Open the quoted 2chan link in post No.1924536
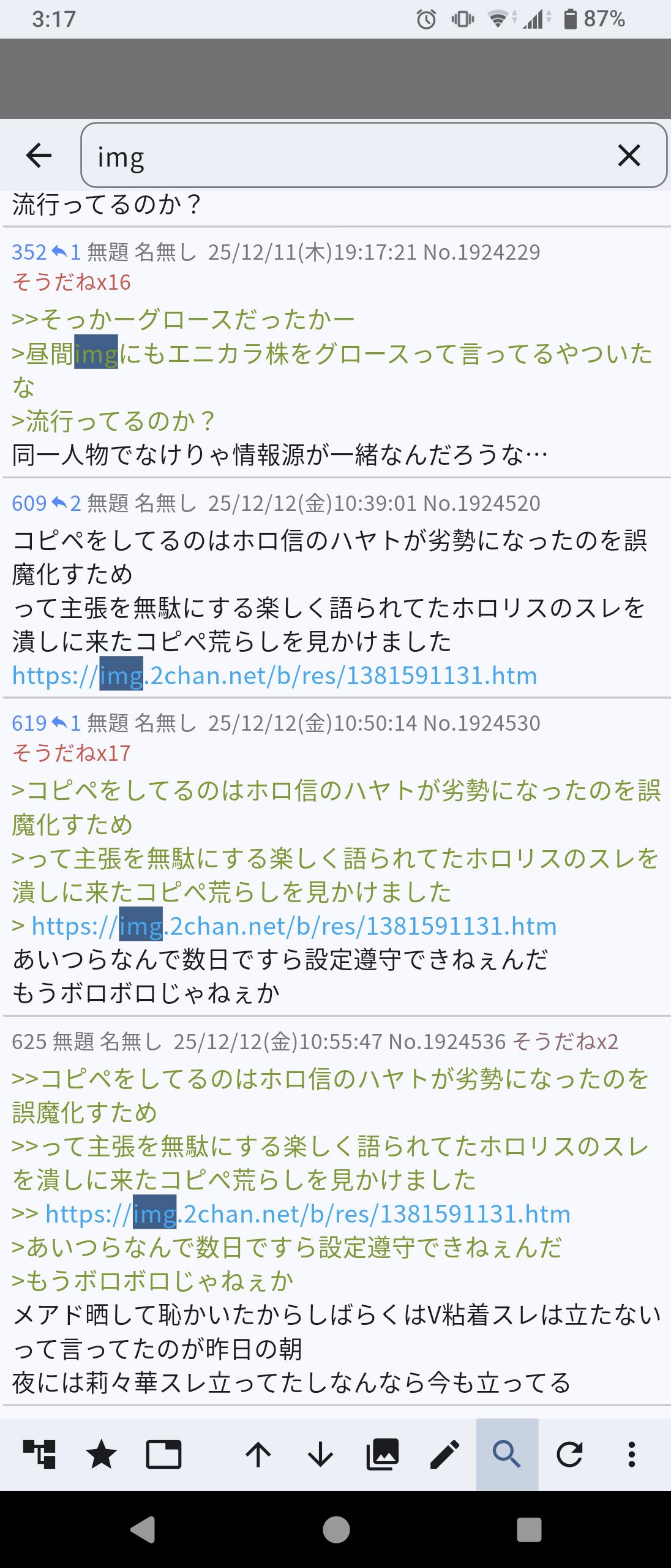 tap(308, 1214)
